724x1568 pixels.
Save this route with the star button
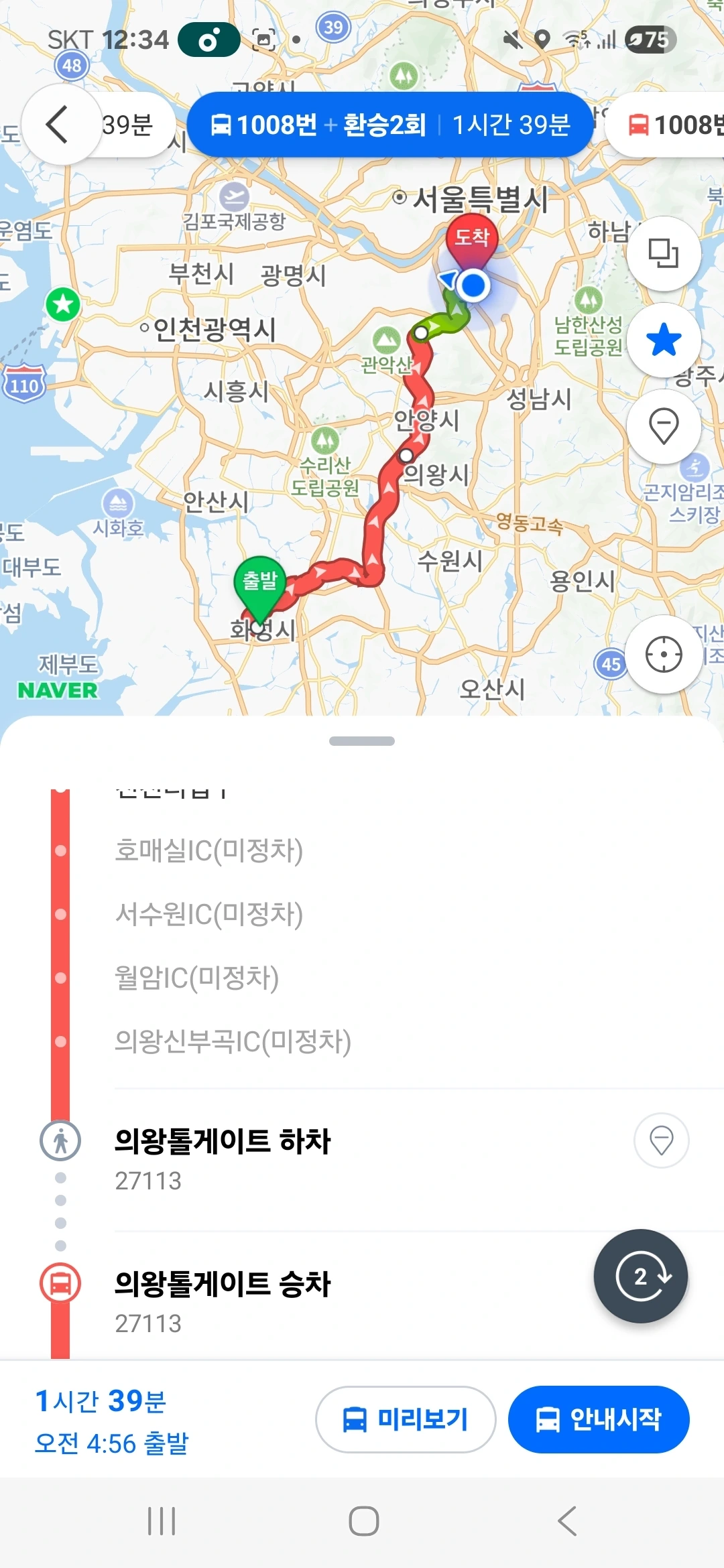click(664, 340)
